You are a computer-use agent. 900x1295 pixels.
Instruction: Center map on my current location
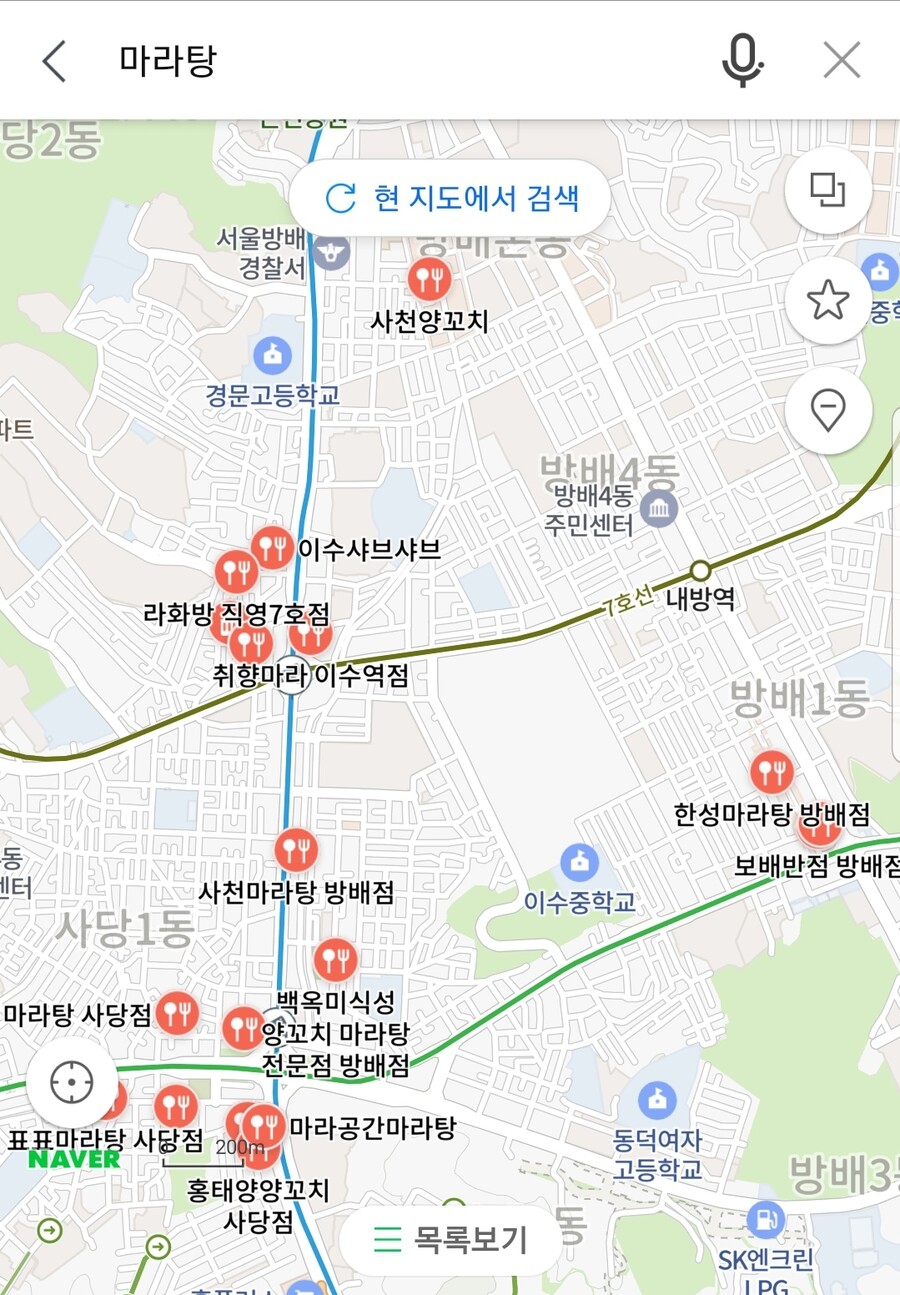point(72,1081)
